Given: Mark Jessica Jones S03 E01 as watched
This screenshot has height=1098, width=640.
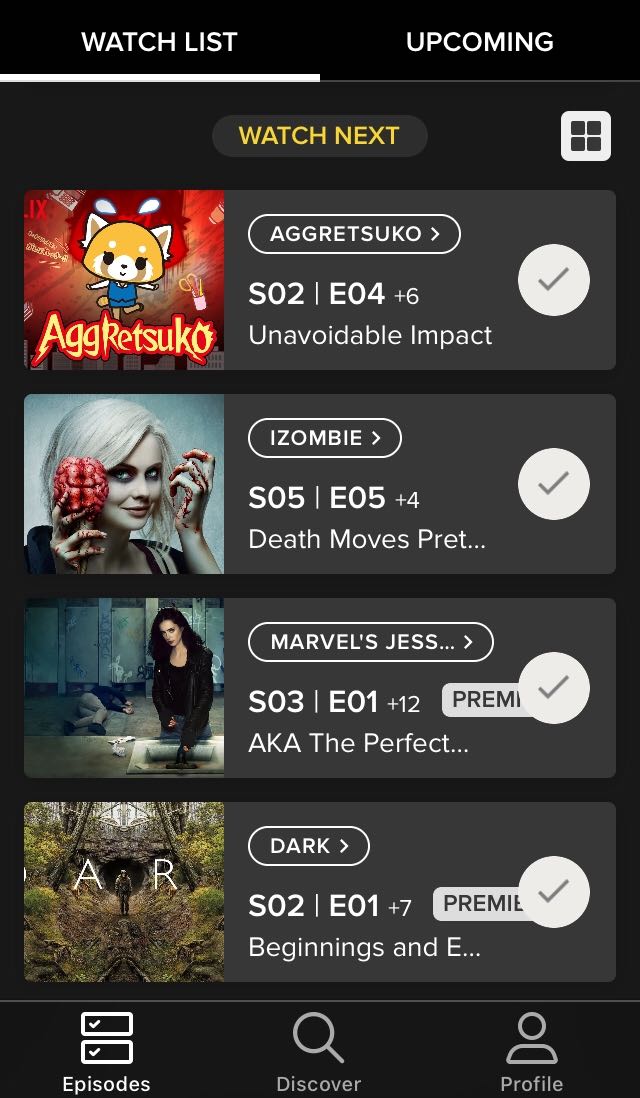Looking at the screenshot, I should [553, 688].
